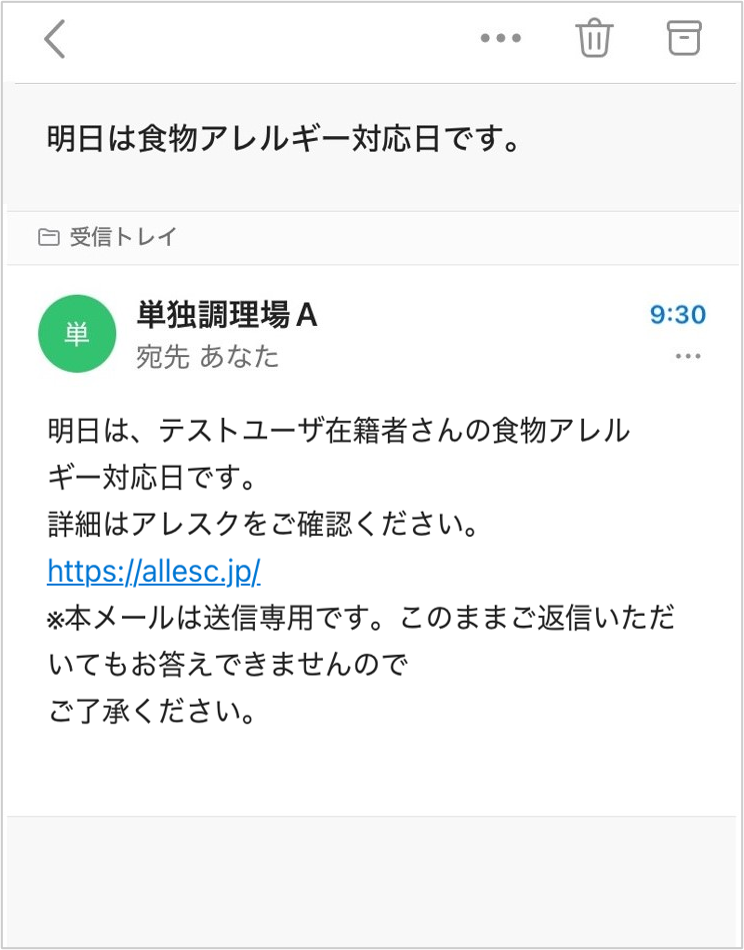Delete this email with the trash icon
Screen dimensions: 744x950
pos(593,39)
